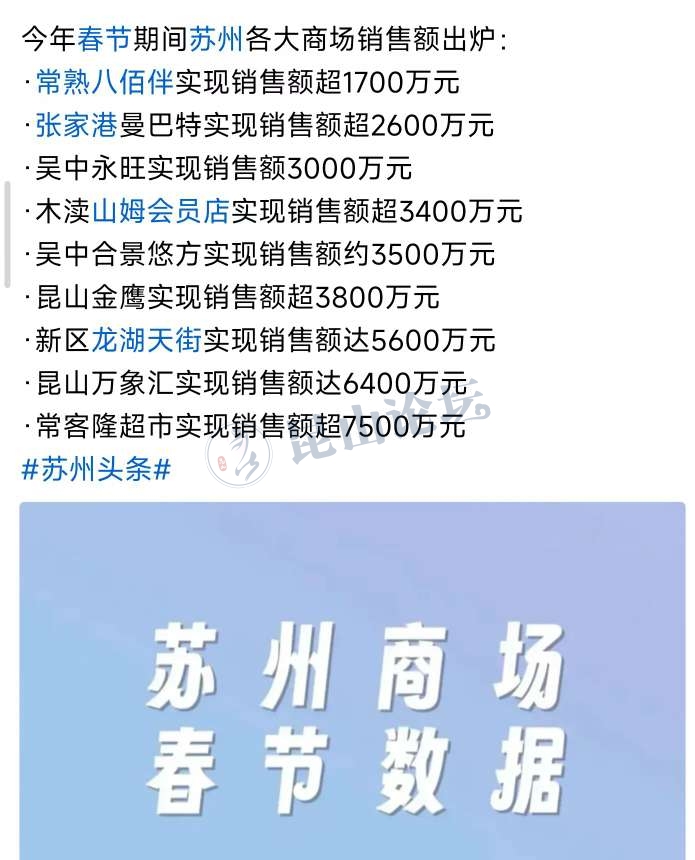Open the 龙湖天街 link

(x=146, y=340)
